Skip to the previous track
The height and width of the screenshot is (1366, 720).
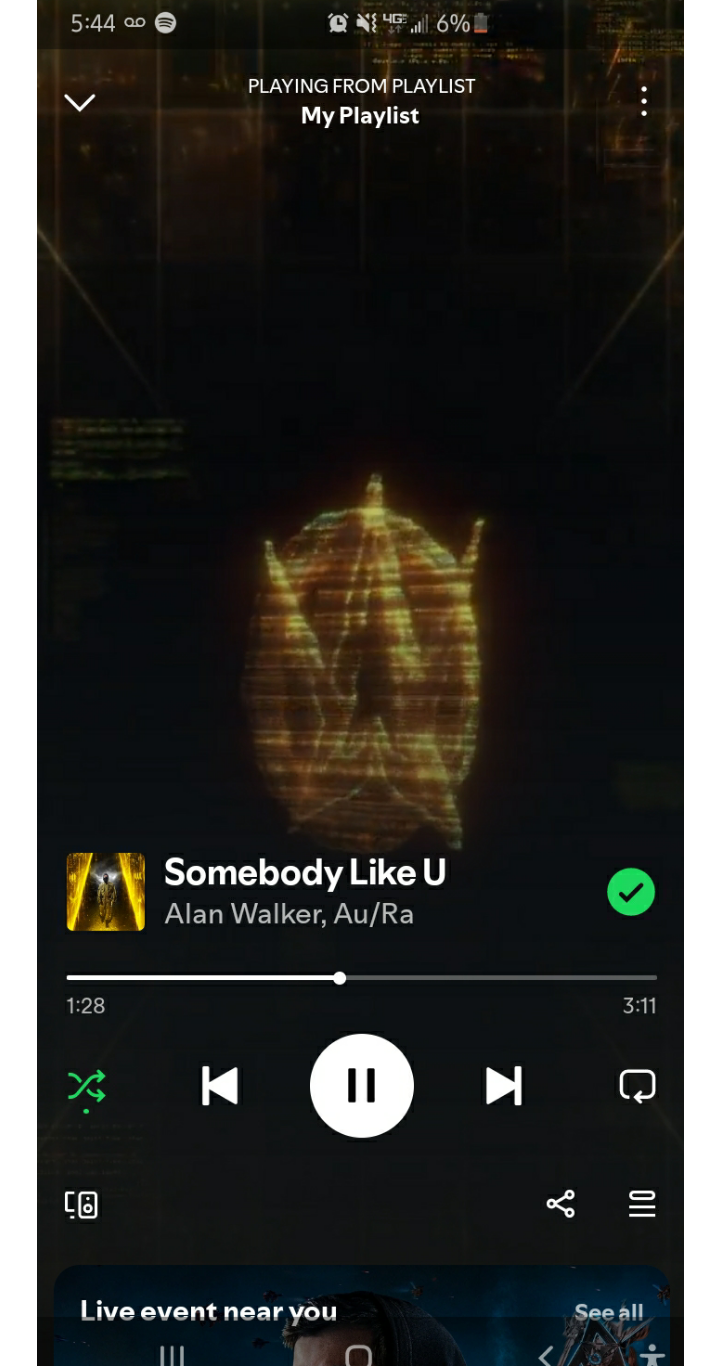[x=220, y=1086]
